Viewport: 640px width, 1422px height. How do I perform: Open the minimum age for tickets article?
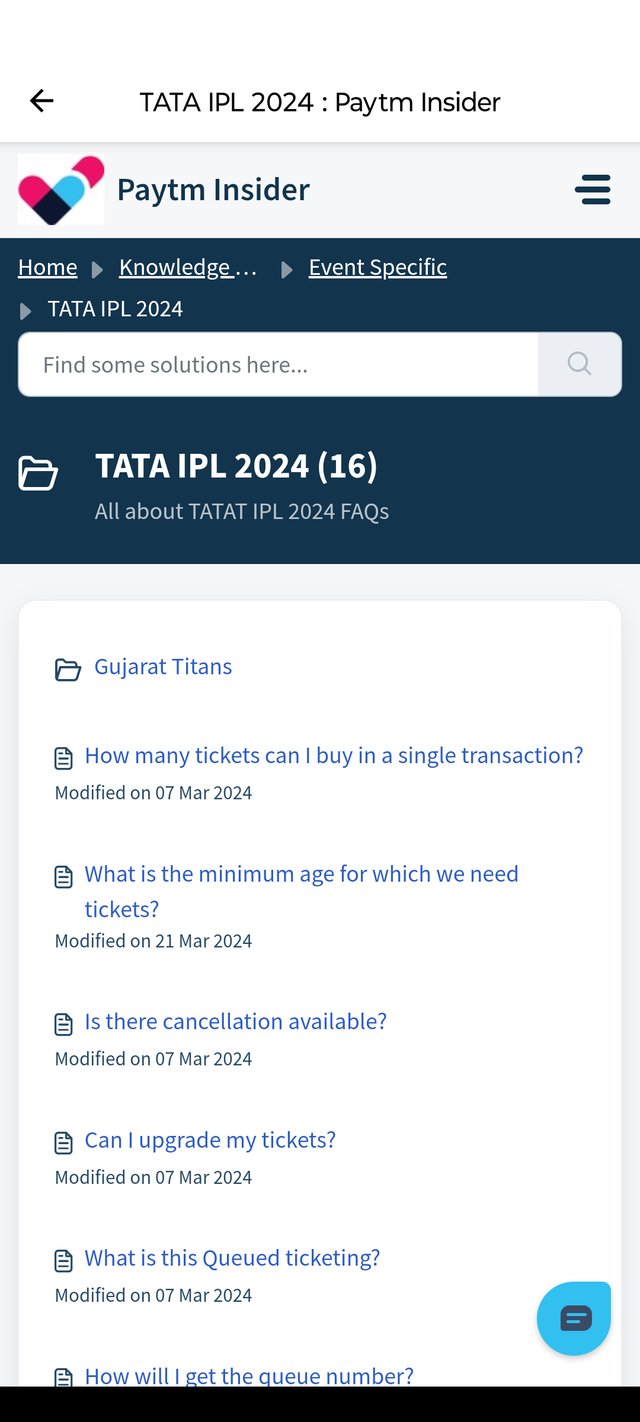[x=302, y=891]
